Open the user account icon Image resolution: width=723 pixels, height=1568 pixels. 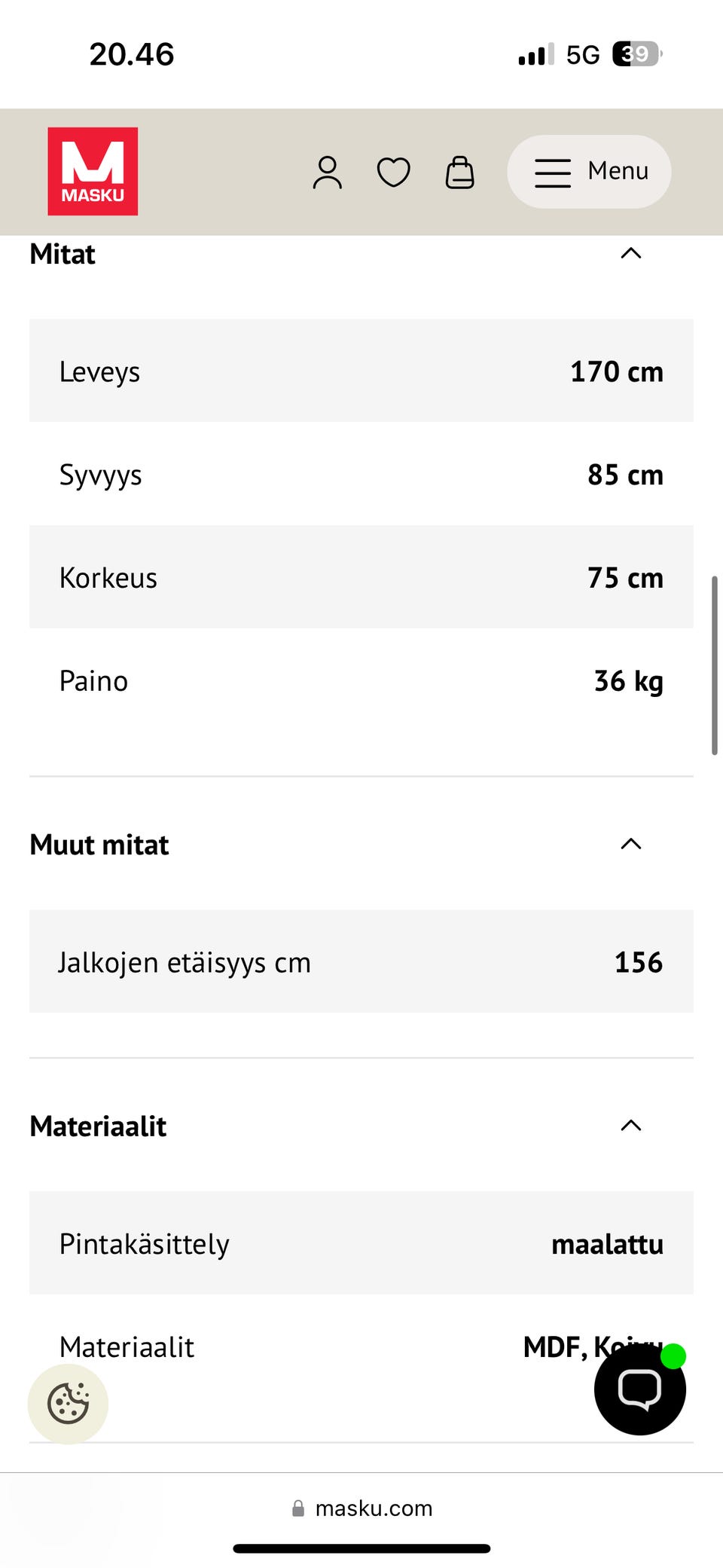point(328,172)
